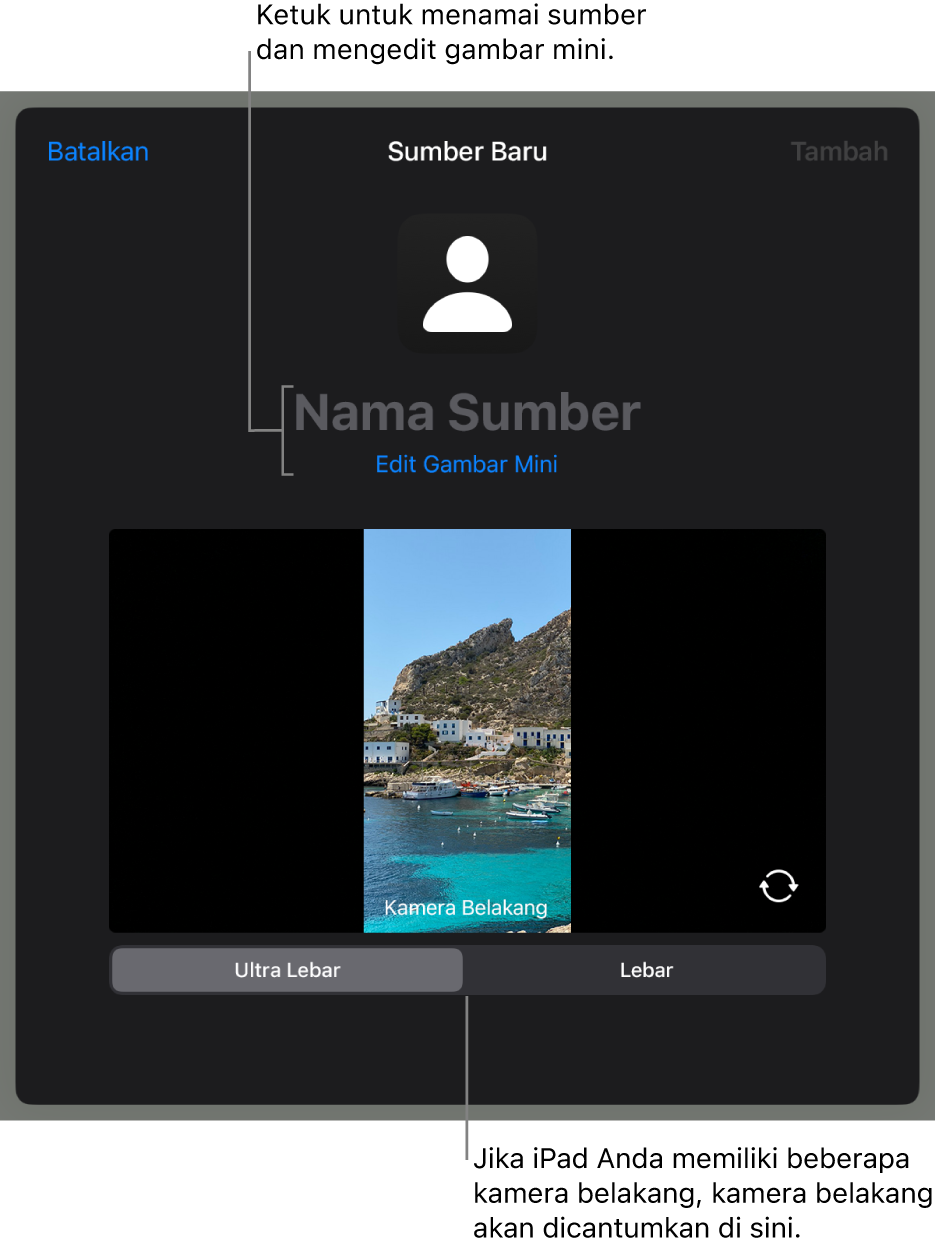Tap Batalkan to cancel the new source
Image resolution: width=943 pixels, height=1255 pixels.
point(98,152)
